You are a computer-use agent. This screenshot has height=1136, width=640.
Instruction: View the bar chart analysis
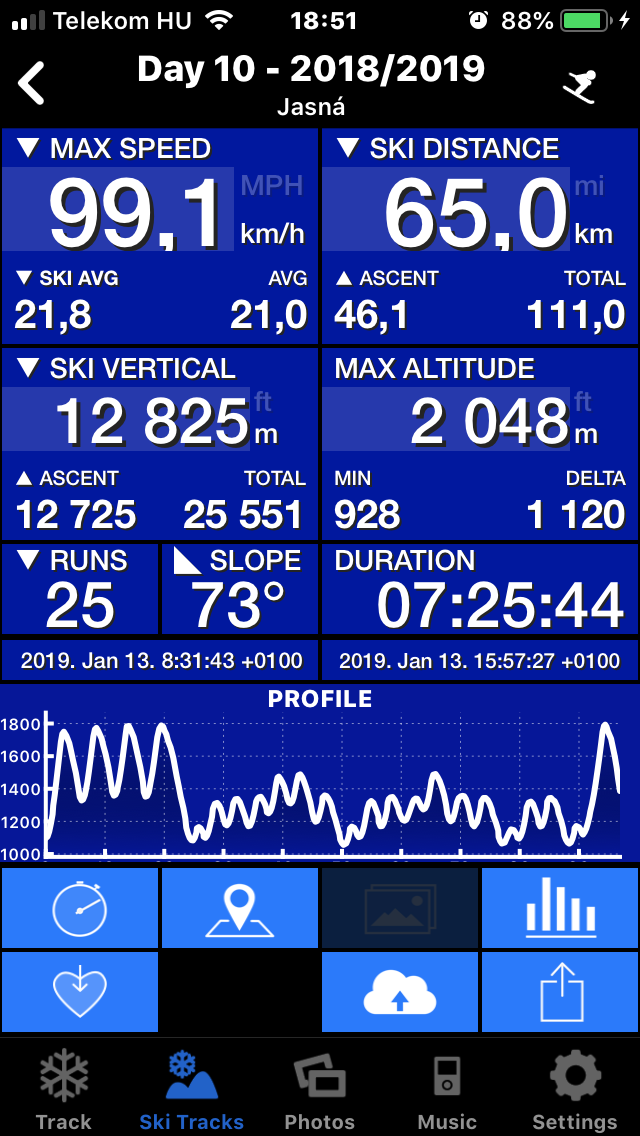(x=560, y=908)
